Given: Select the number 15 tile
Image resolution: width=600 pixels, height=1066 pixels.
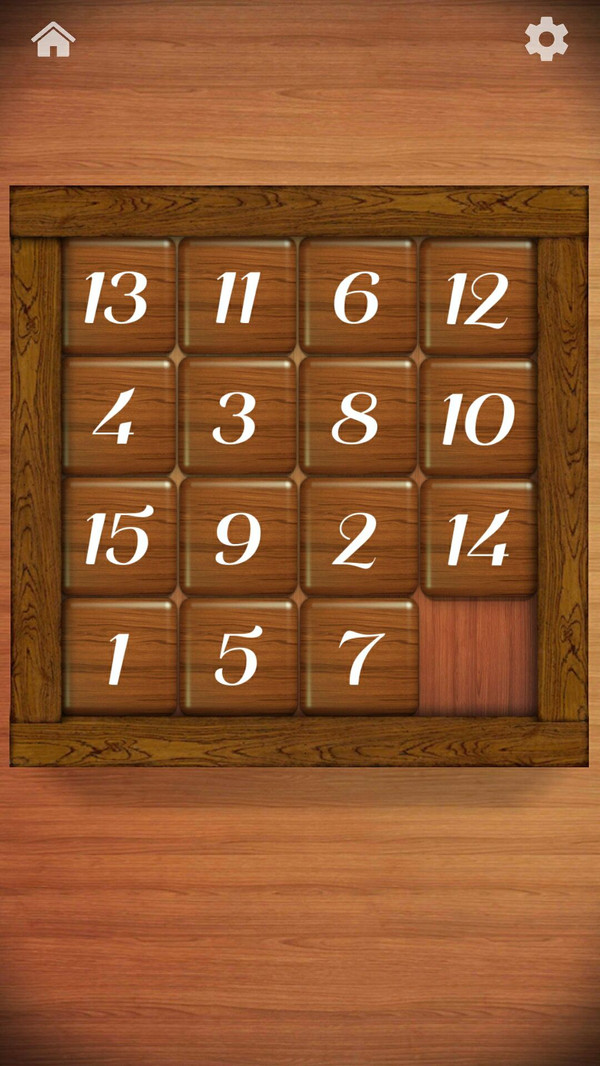Looking at the screenshot, I should [119, 538].
